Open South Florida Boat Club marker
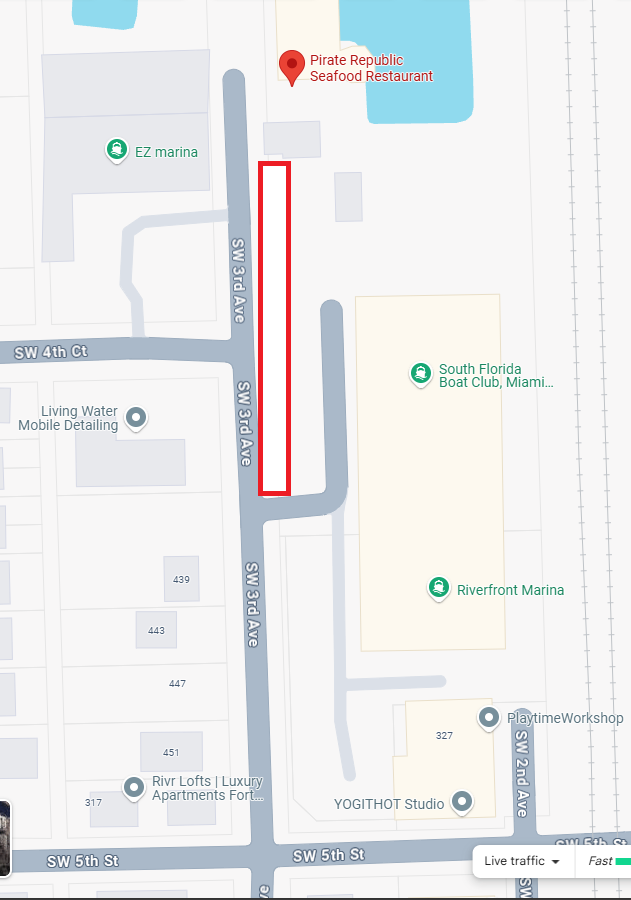 pos(421,375)
